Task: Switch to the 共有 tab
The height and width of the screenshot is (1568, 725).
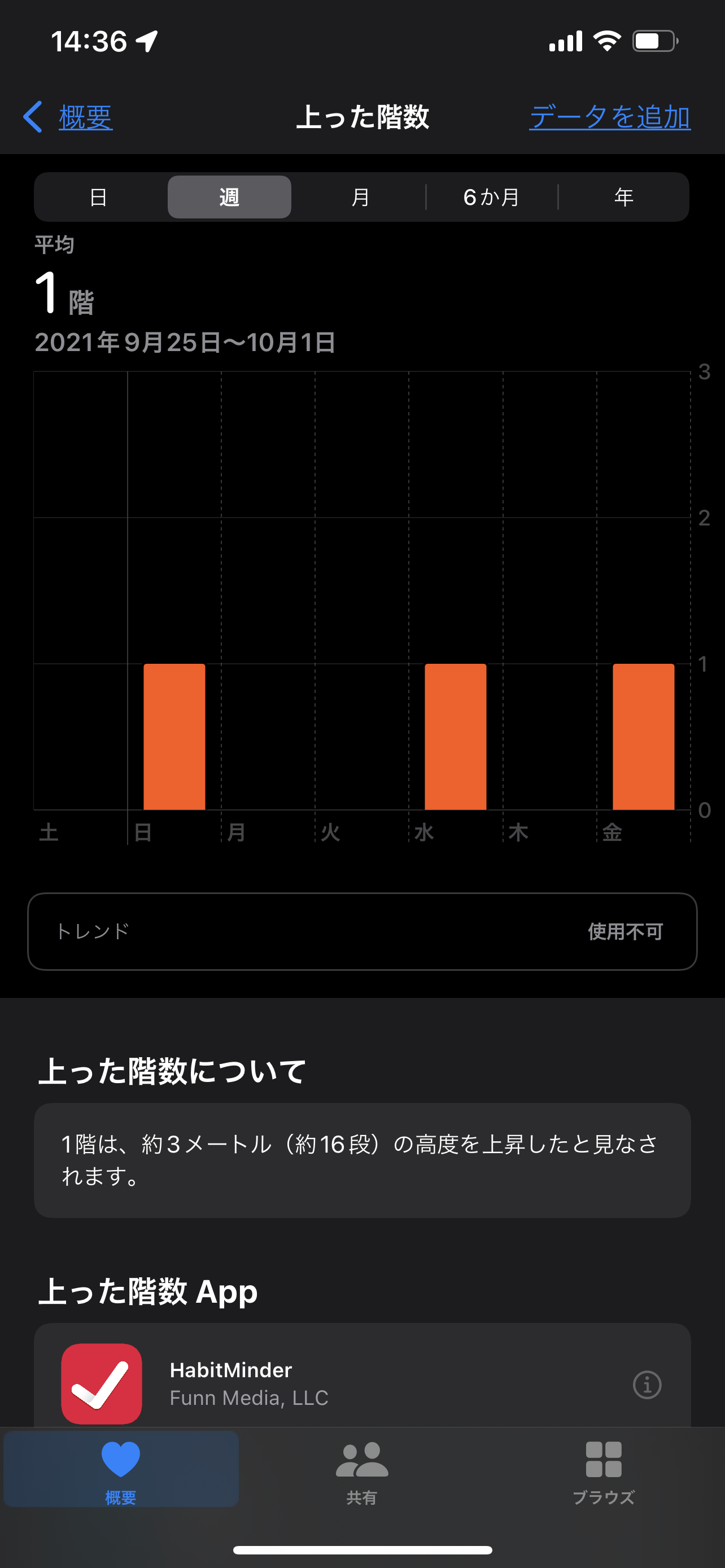Action: pos(362,1469)
